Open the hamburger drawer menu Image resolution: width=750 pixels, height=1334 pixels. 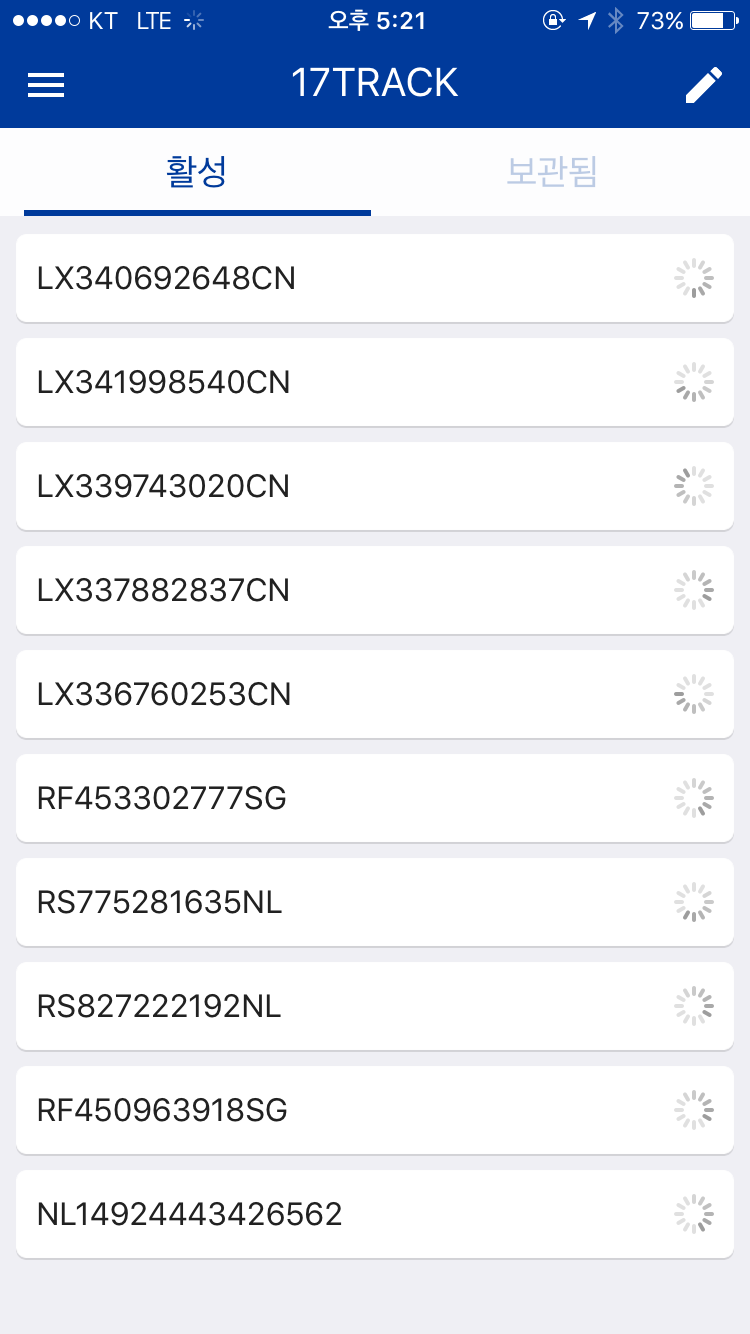(46, 84)
